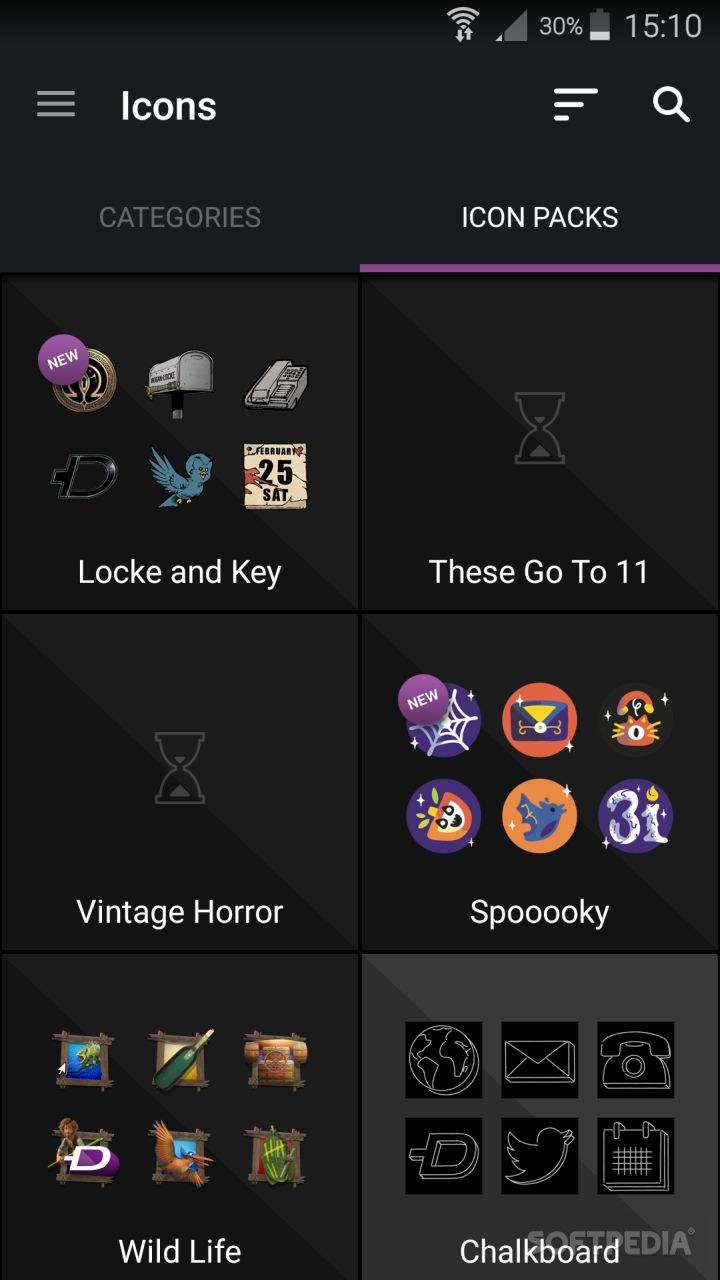Click the Vintage Horror loading placeholder
720x1280 pixels.
[179, 770]
